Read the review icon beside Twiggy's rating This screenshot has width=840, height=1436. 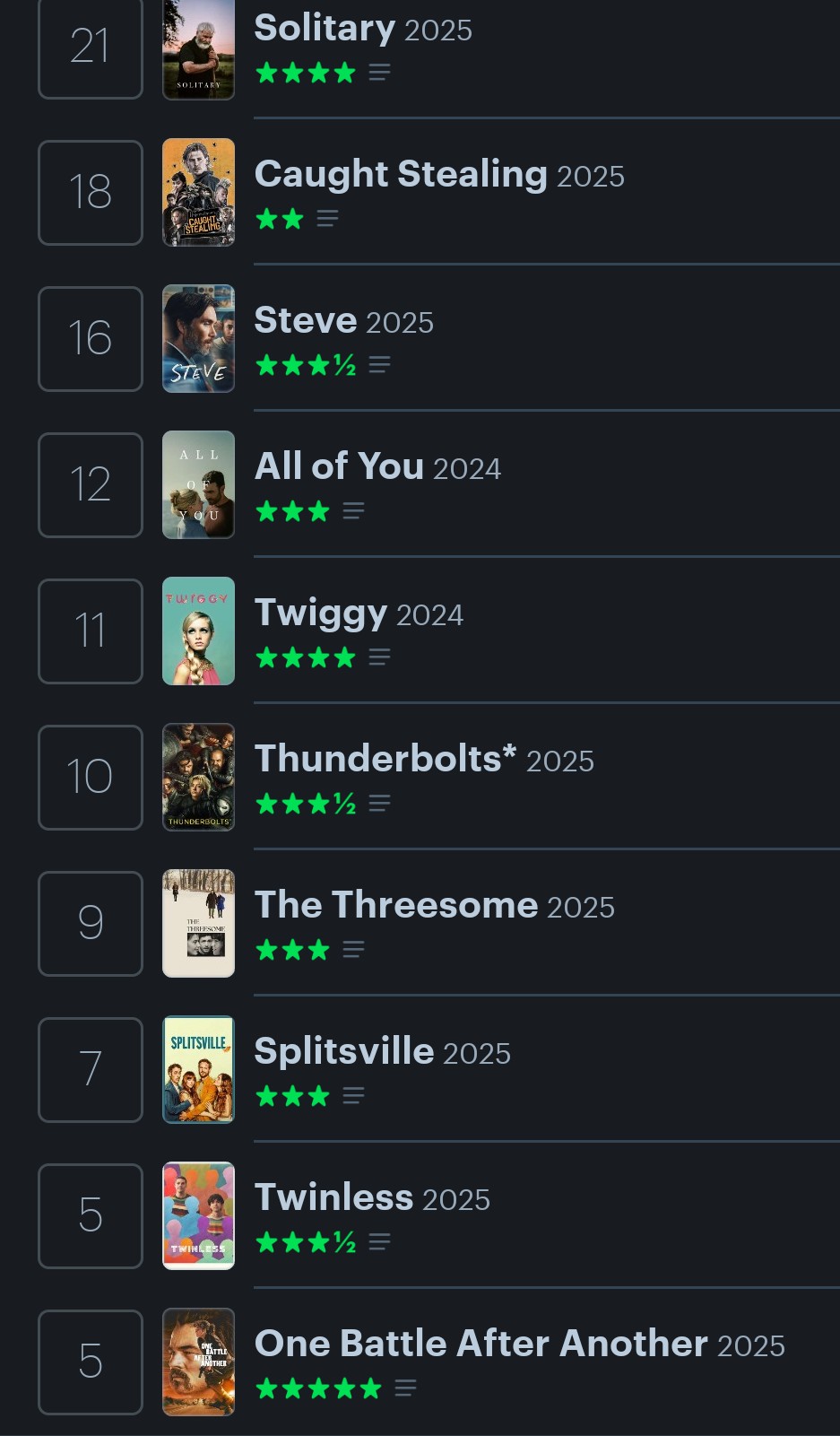[379, 657]
